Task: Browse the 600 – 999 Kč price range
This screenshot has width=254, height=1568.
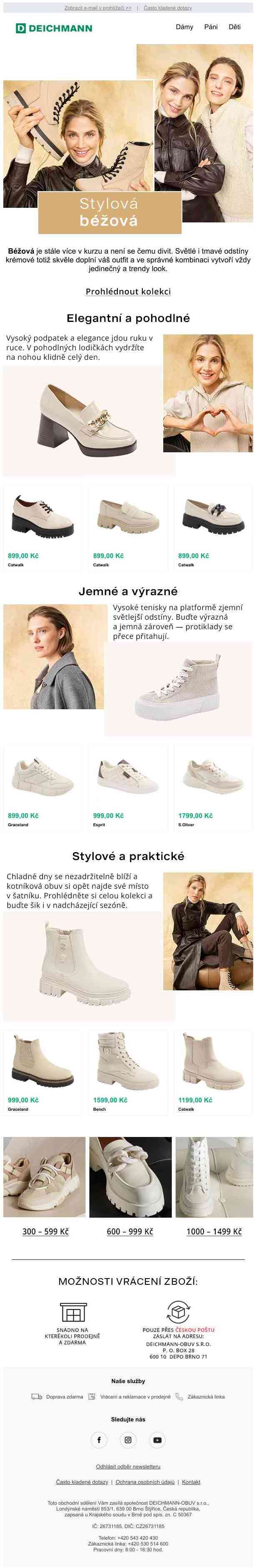Action: click(130, 1231)
